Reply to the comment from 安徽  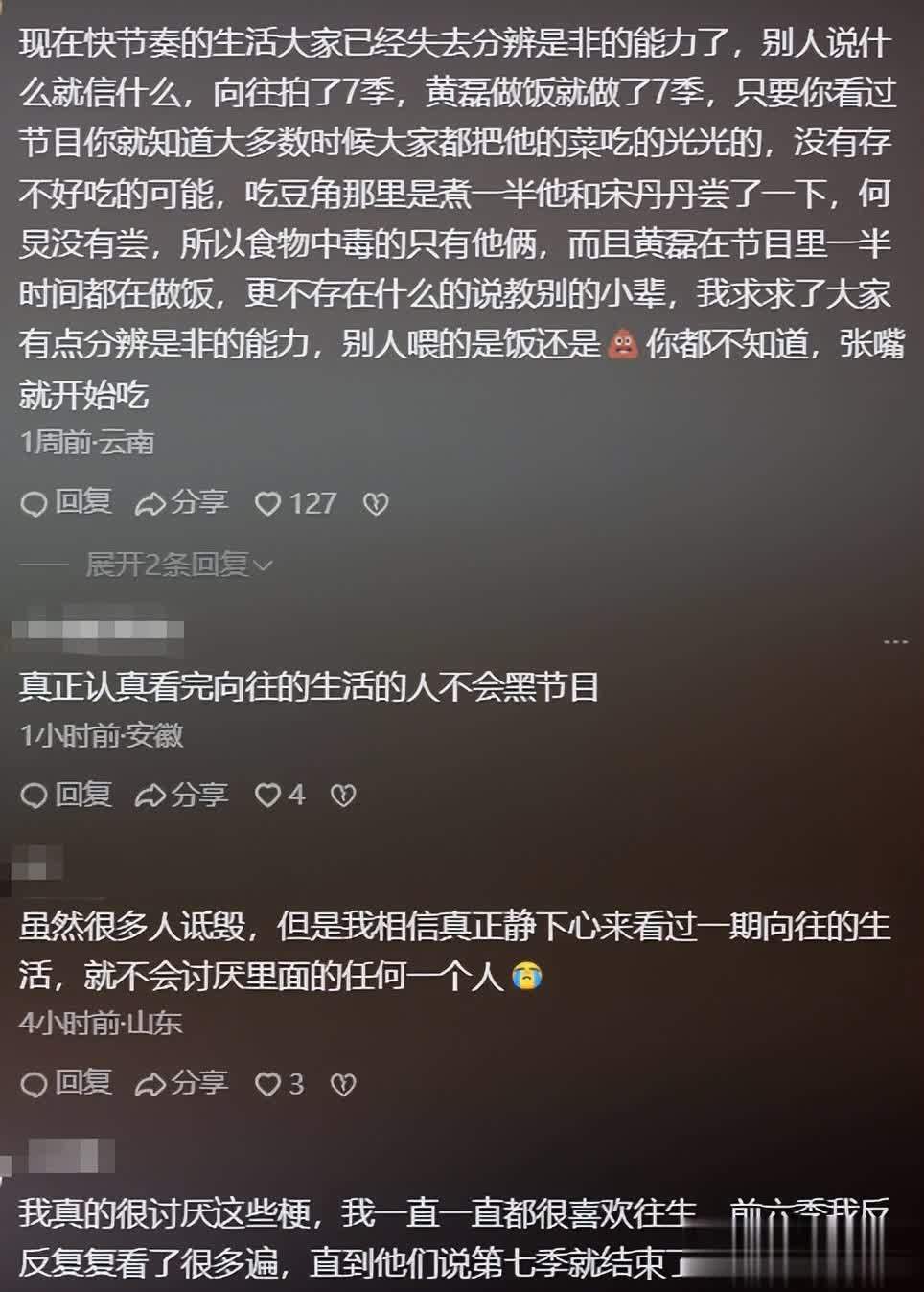coord(65,795)
